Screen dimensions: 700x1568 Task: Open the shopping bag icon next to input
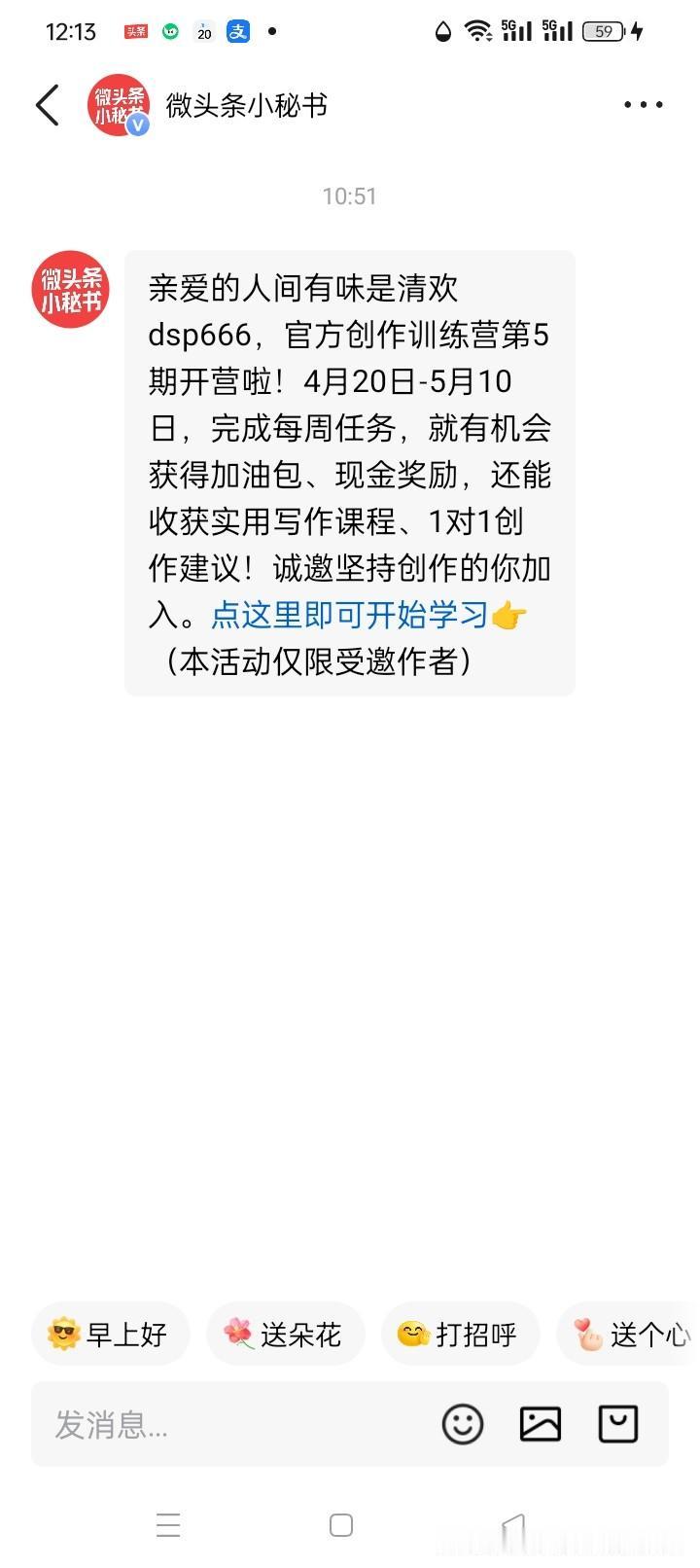619,1423
